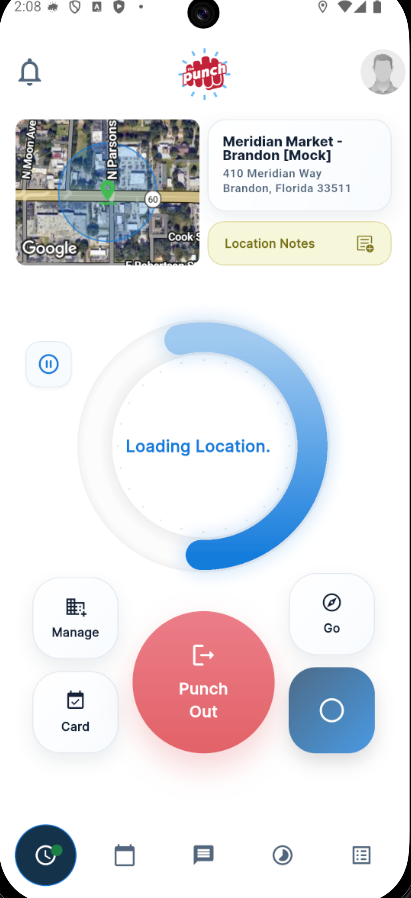Screen dimensions: 411x898
Task: Open the profile avatar
Action: click(x=383, y=72)
